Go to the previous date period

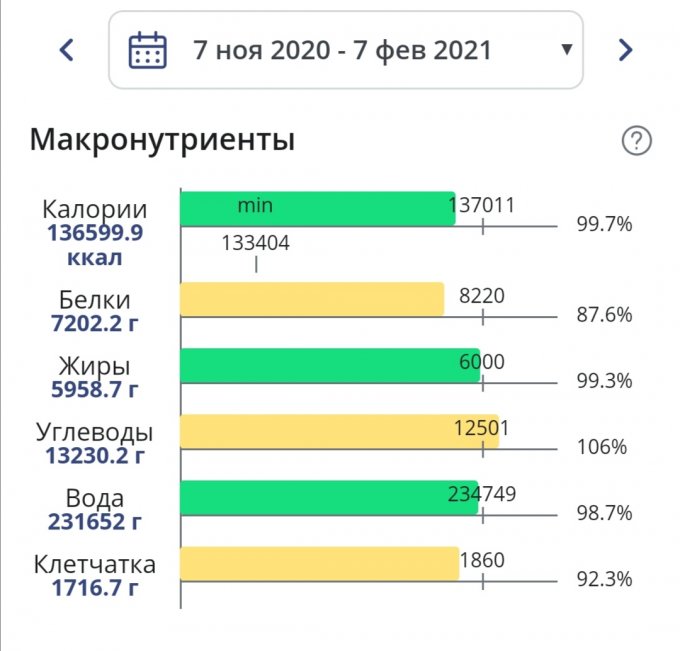(x=67, y=49)
